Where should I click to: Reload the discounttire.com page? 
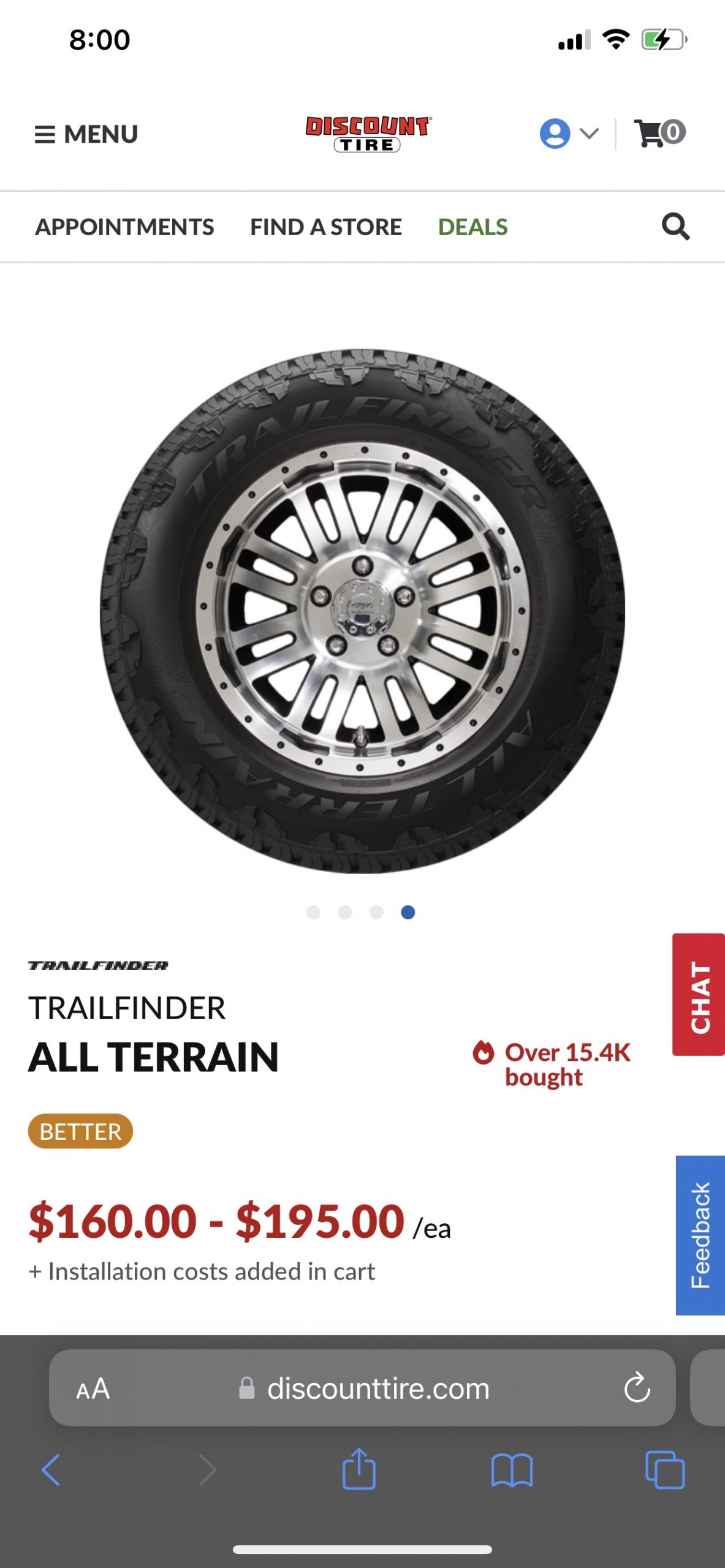pyautogui.click(x=637, y=1388)
